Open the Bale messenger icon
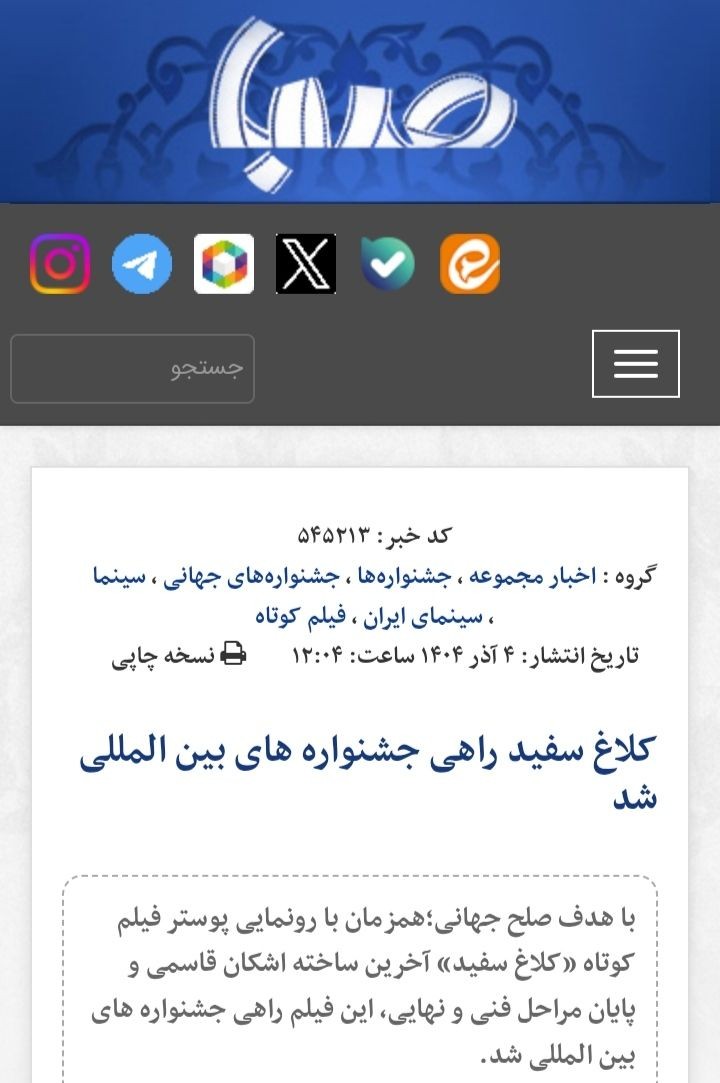Viewport: 720px width, 1083px height. coord(388,264)
